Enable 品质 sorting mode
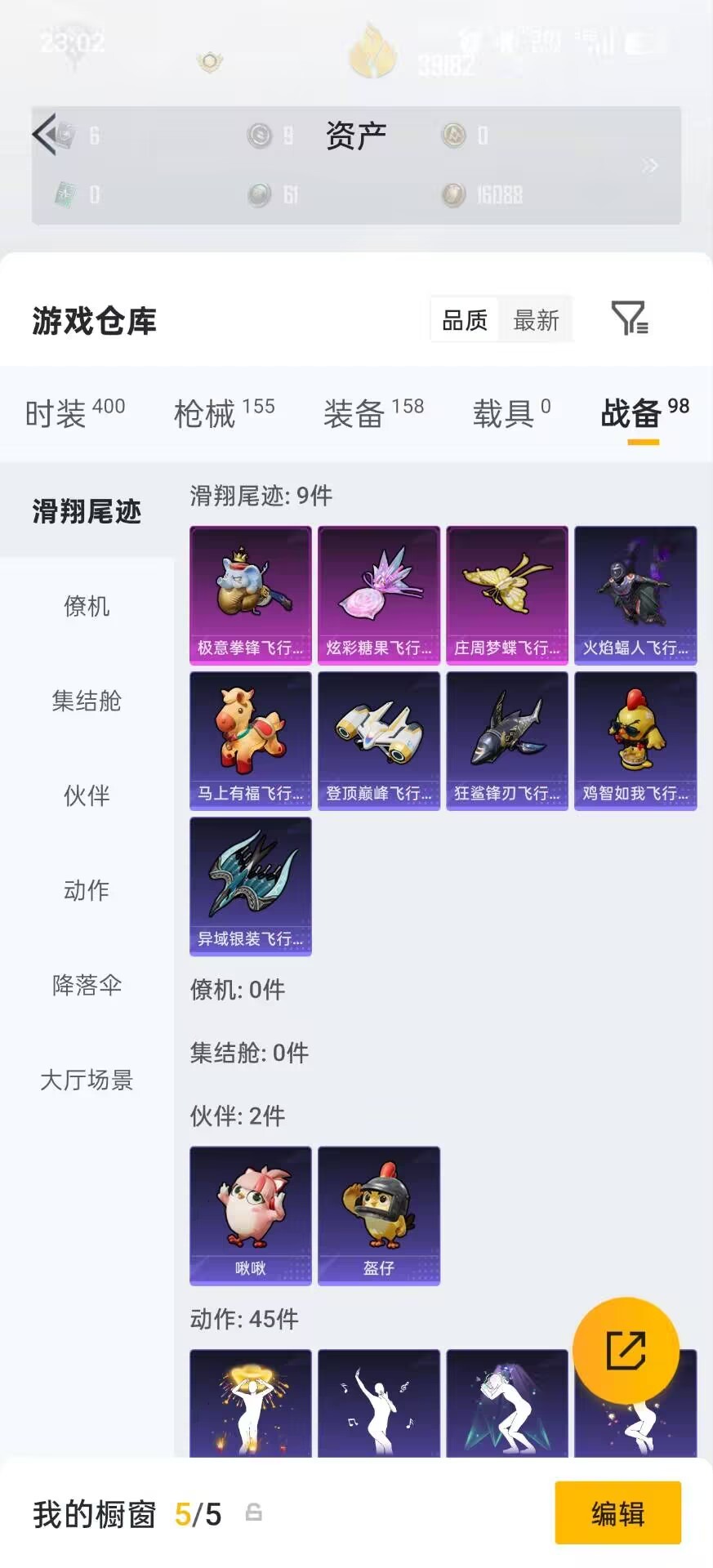This screenshot has height=1568, width=713. coord(466,320)
